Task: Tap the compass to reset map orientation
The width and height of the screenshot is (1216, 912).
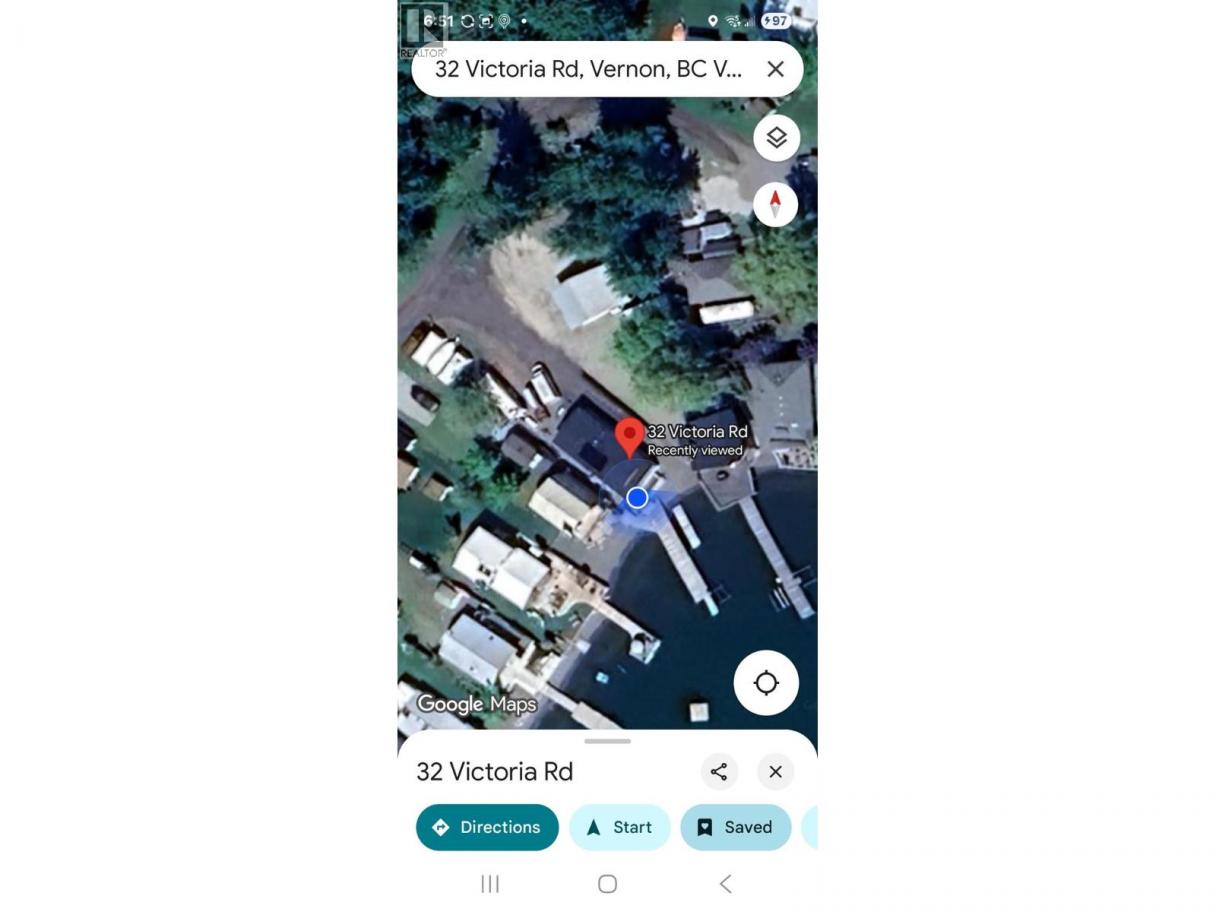Action: click(775, 204)
